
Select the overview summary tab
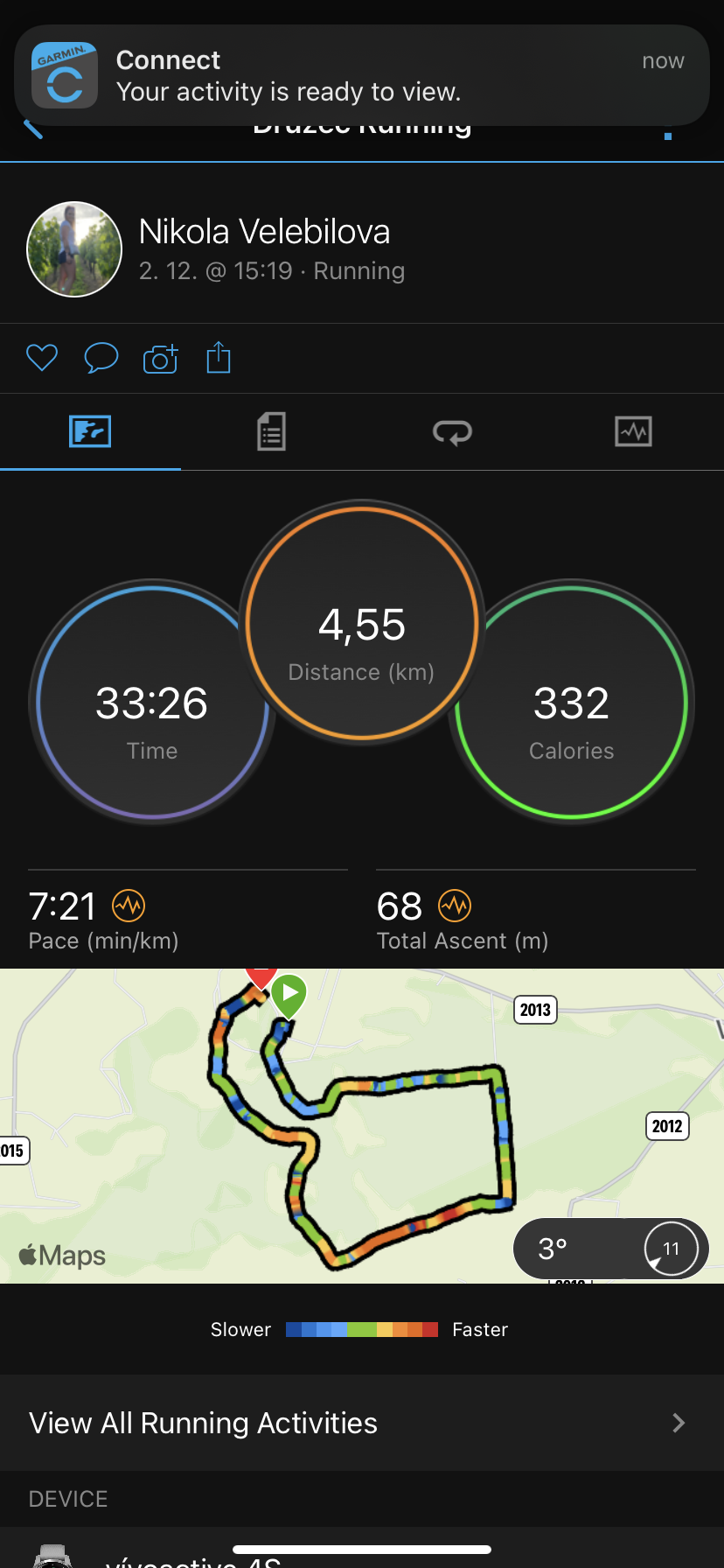pyautogui.click(x=90, y=431)
